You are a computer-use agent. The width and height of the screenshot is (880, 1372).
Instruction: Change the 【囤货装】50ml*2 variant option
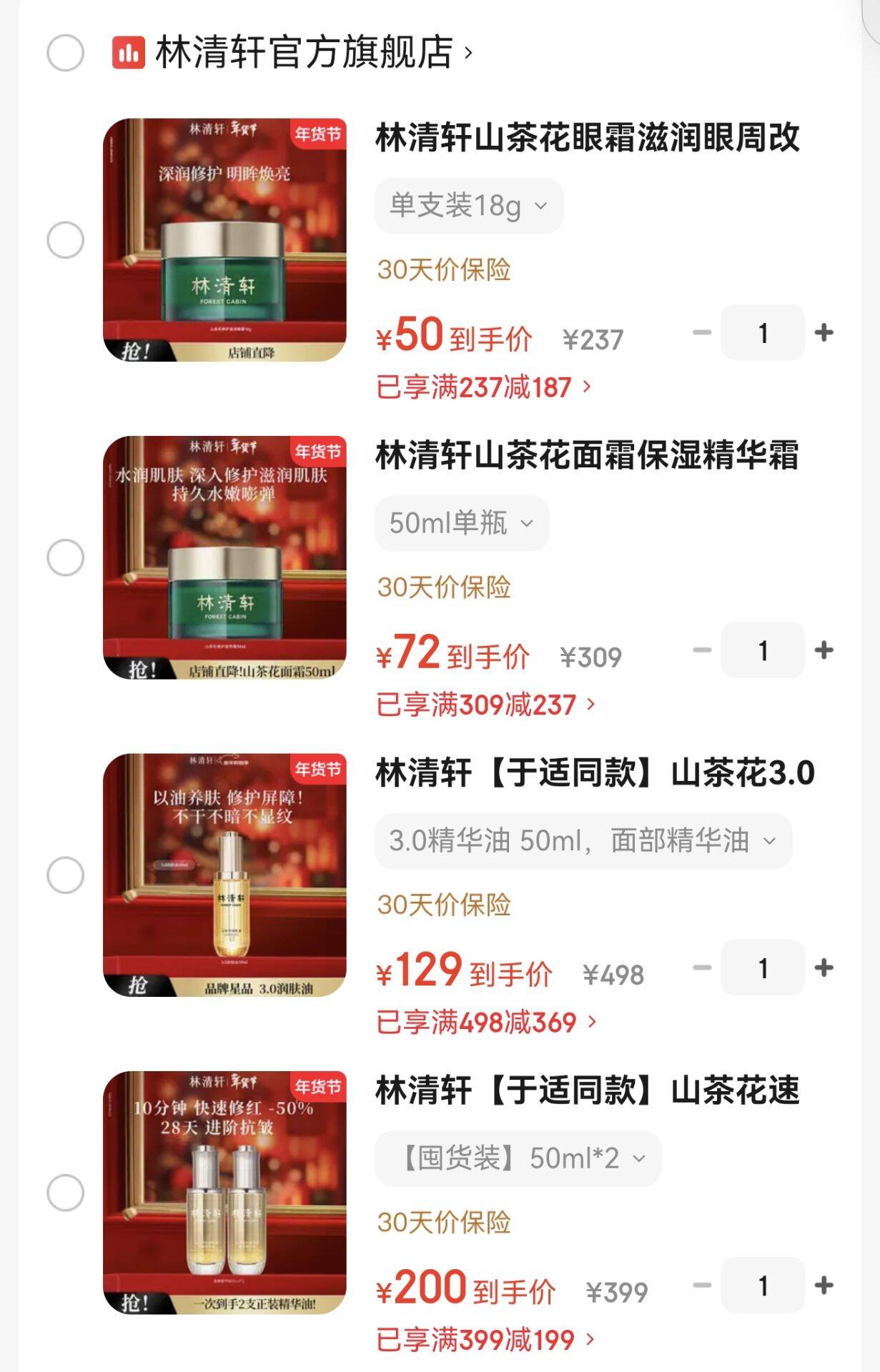click(518, 1158)
